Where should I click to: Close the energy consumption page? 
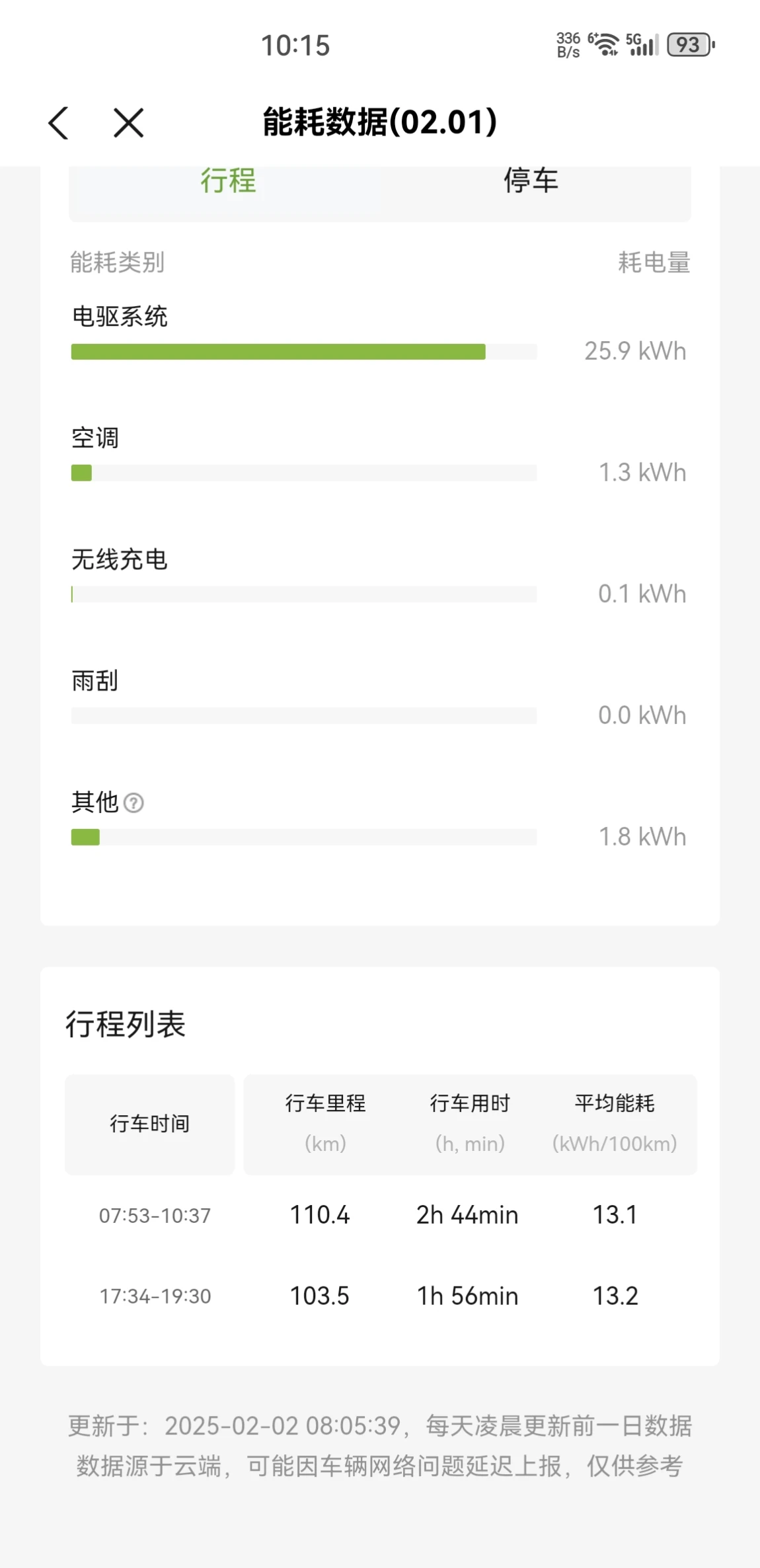tap(128, 123)
